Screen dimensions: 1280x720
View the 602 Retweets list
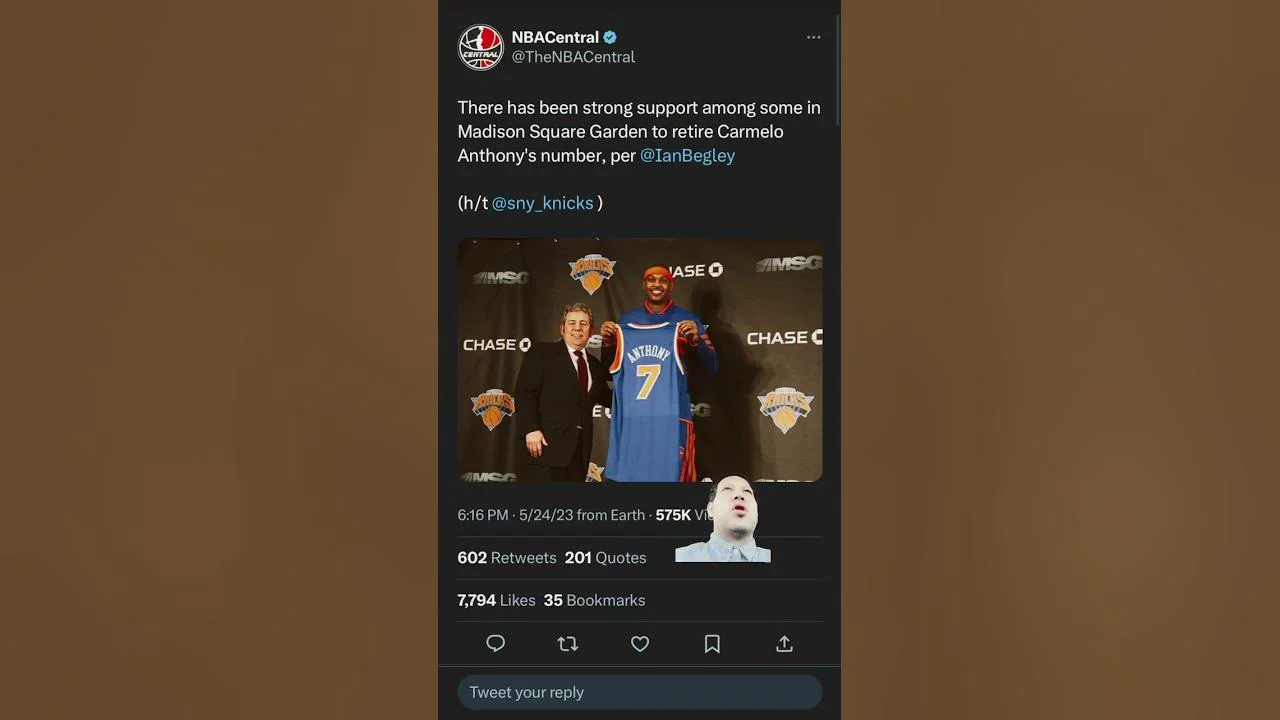pos(507,558)
